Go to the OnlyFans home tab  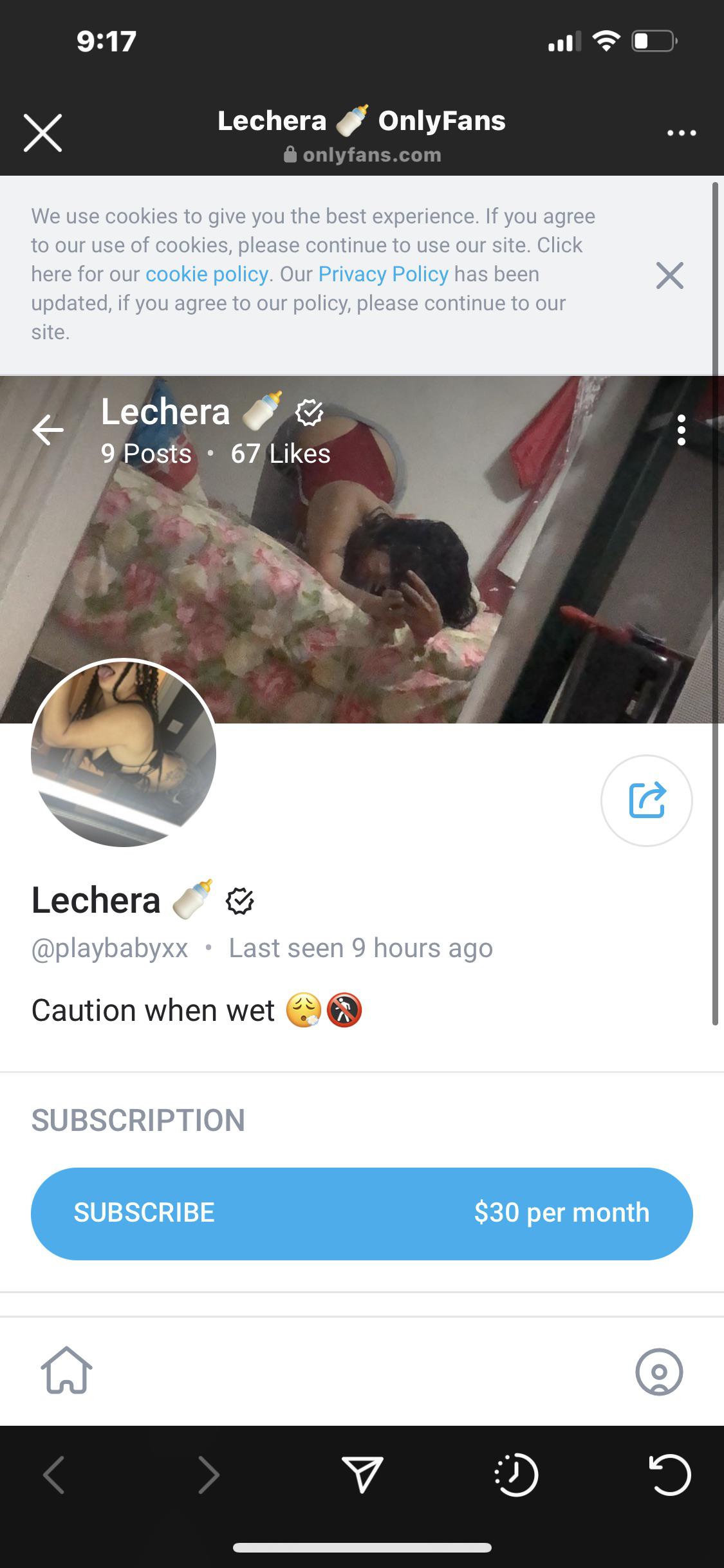coord(66,1370)
